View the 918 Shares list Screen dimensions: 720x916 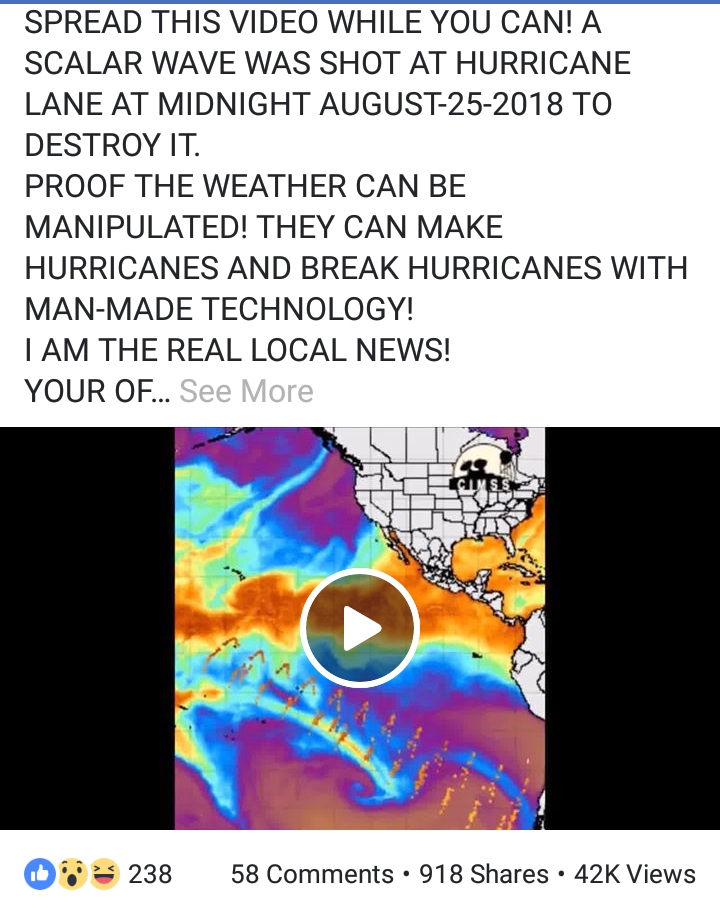click(483, 874)
